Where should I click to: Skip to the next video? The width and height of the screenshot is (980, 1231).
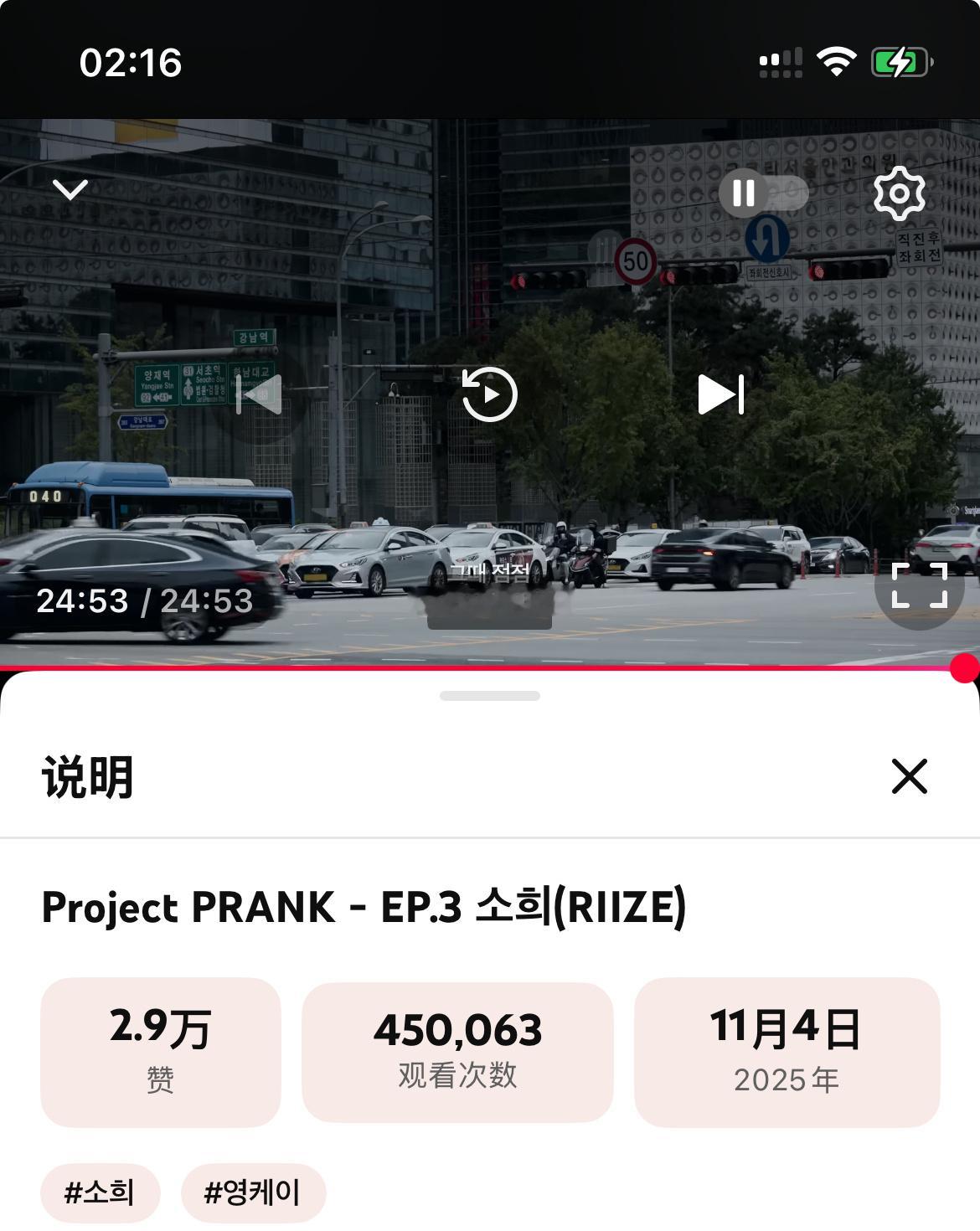(722, 394)
